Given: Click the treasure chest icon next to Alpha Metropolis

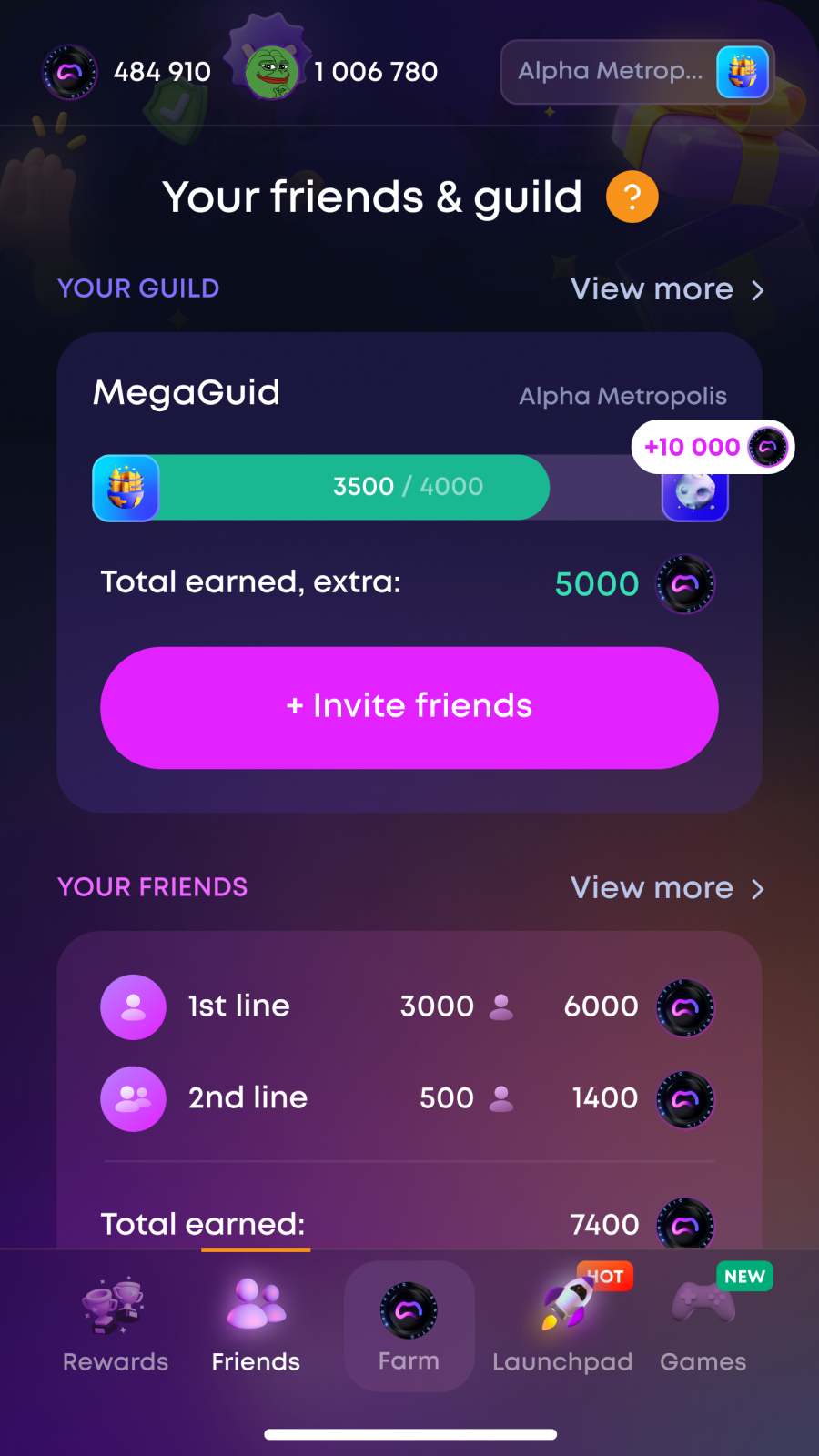Looking at the screenshot, I should pyautogui.click(x=743, y=72).
